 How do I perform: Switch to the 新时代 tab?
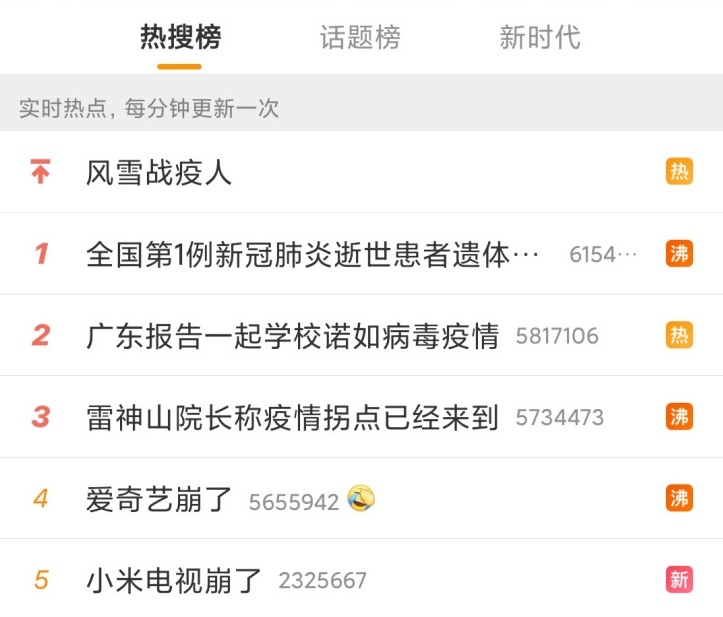[x=539, y=38]
